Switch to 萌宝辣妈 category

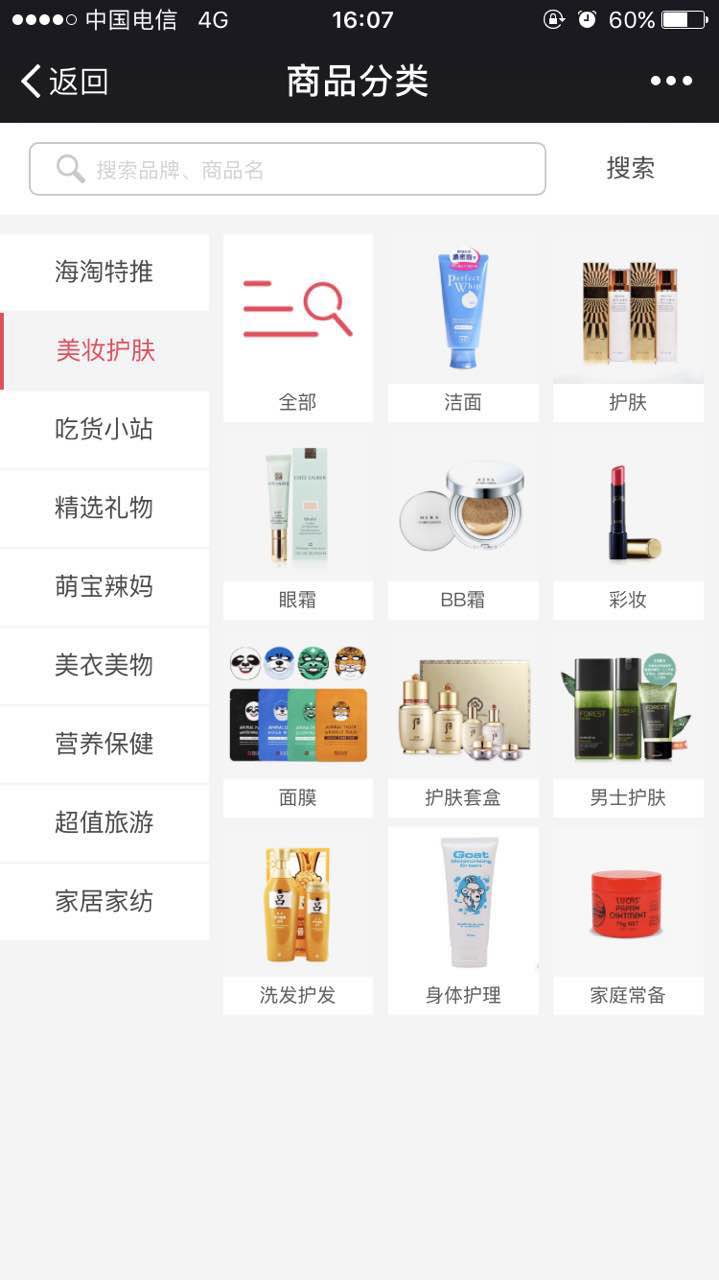(104, 586)
